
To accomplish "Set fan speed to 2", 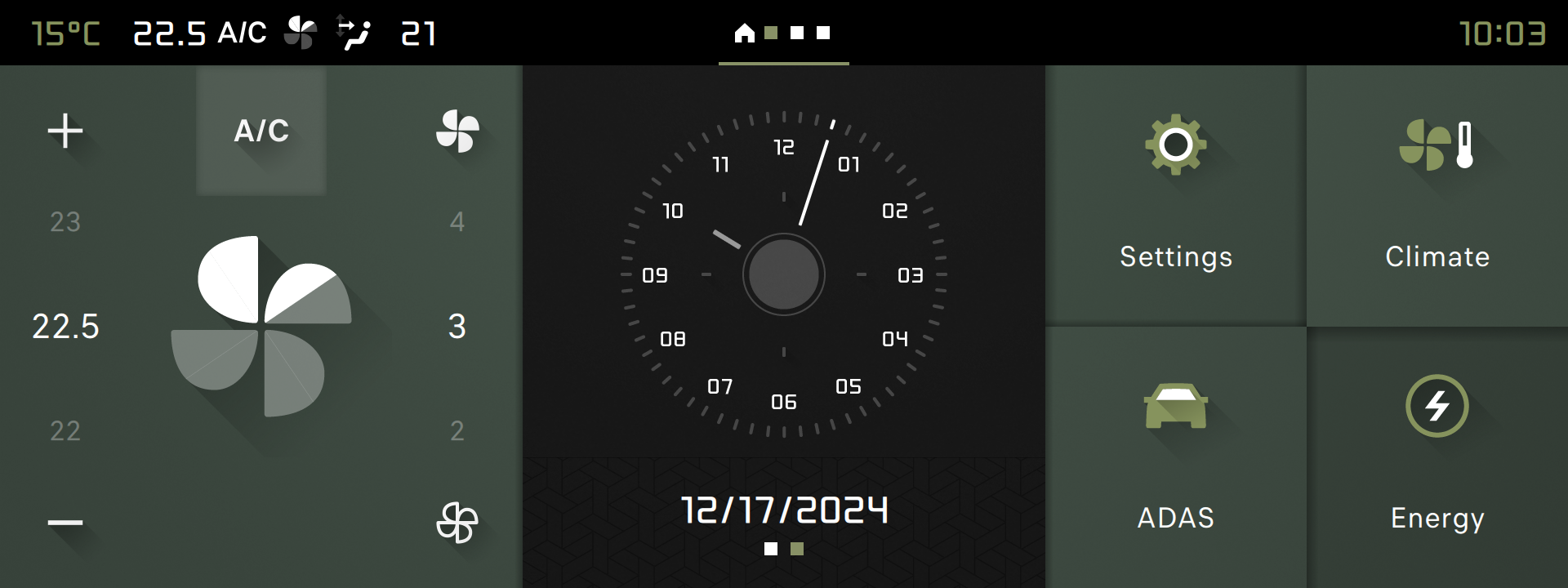I will 457,431.
